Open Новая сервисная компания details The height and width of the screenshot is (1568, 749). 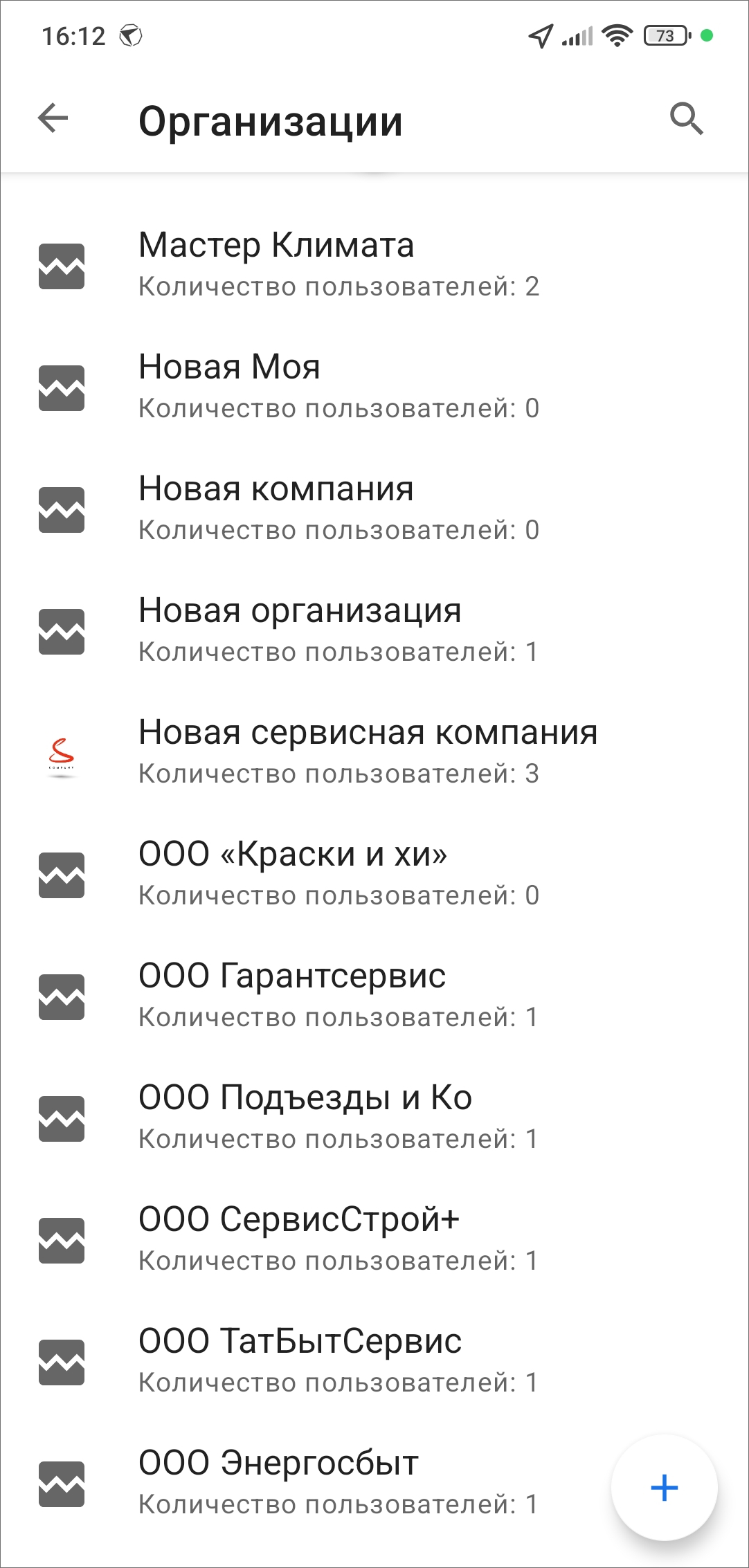click(x=367, y=752)
